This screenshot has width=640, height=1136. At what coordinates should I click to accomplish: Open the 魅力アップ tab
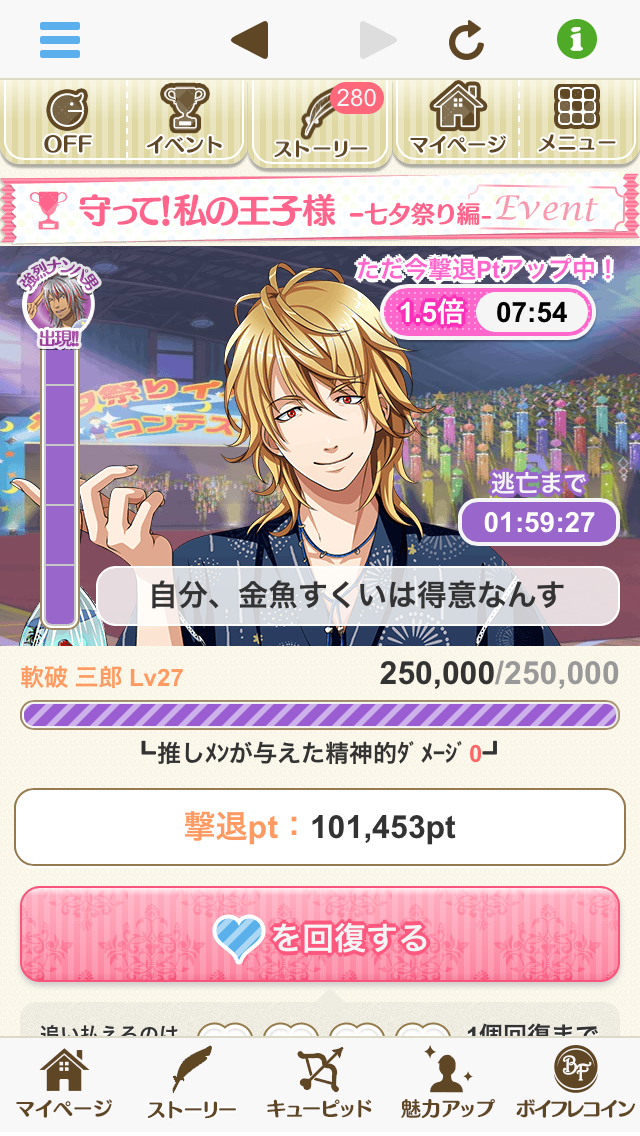(x=446, y=1085)
